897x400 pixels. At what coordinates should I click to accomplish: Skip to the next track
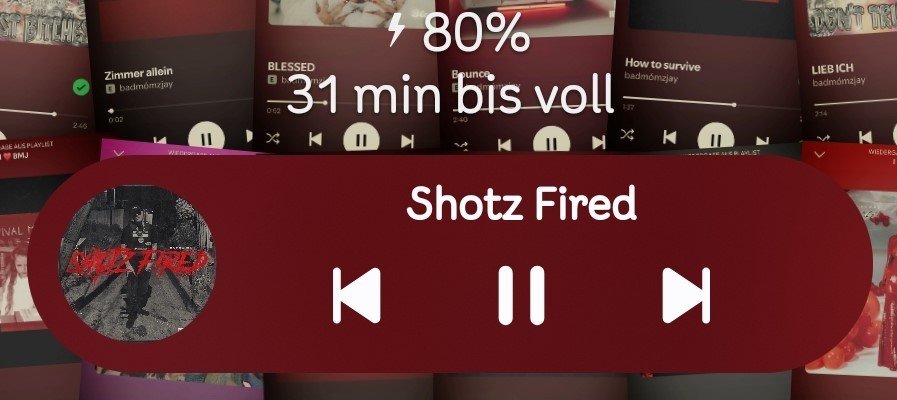click(x=686, y=295)
